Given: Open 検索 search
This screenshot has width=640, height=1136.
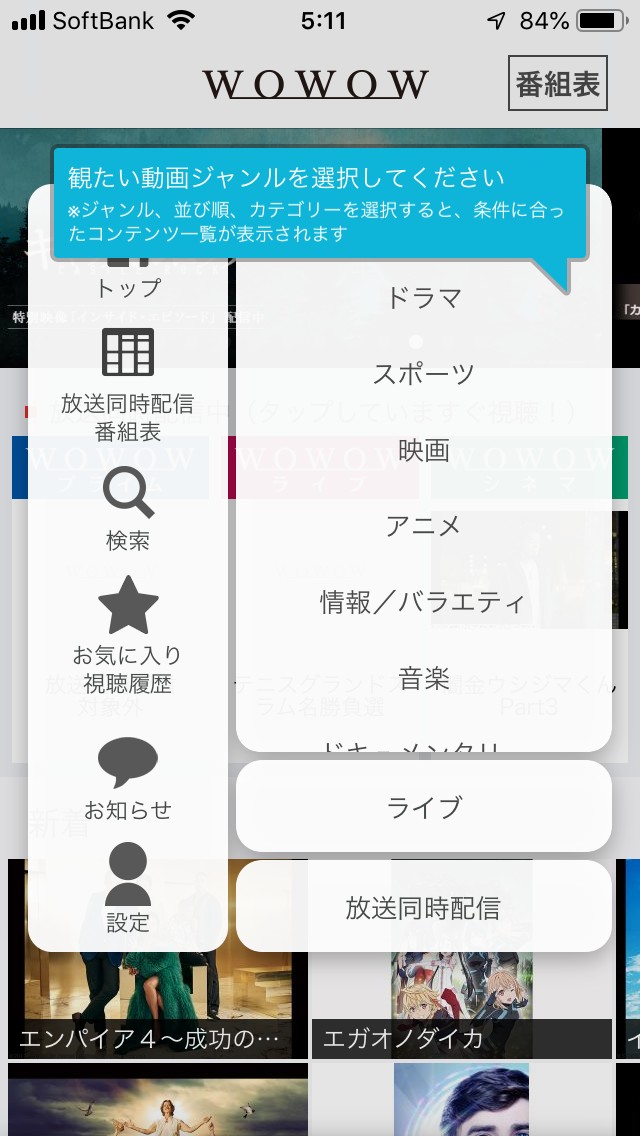Looking at the screenshot, I should point(128,510).
